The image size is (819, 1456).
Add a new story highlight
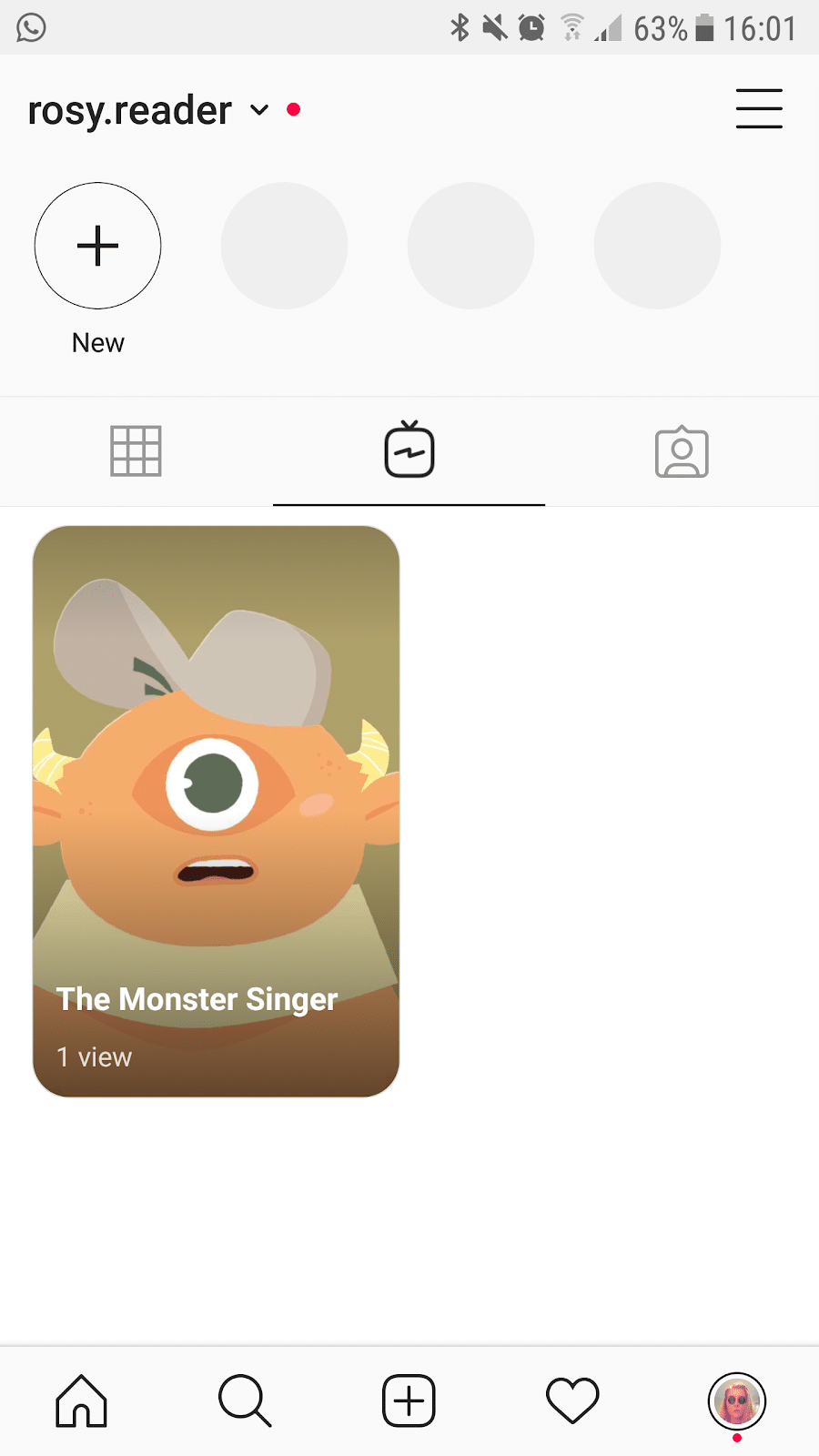[x=98, y=246]
